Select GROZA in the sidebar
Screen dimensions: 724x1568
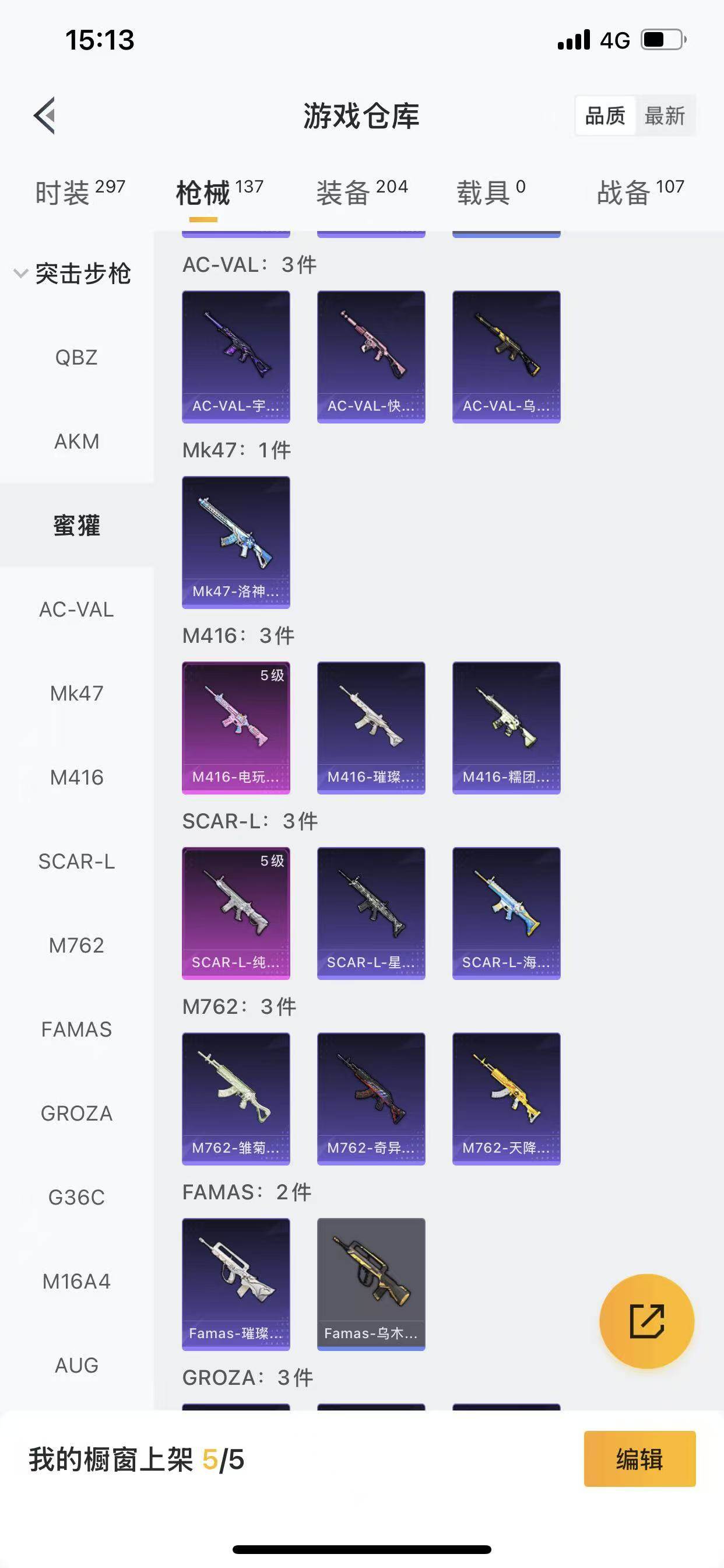click(76, 1114)
